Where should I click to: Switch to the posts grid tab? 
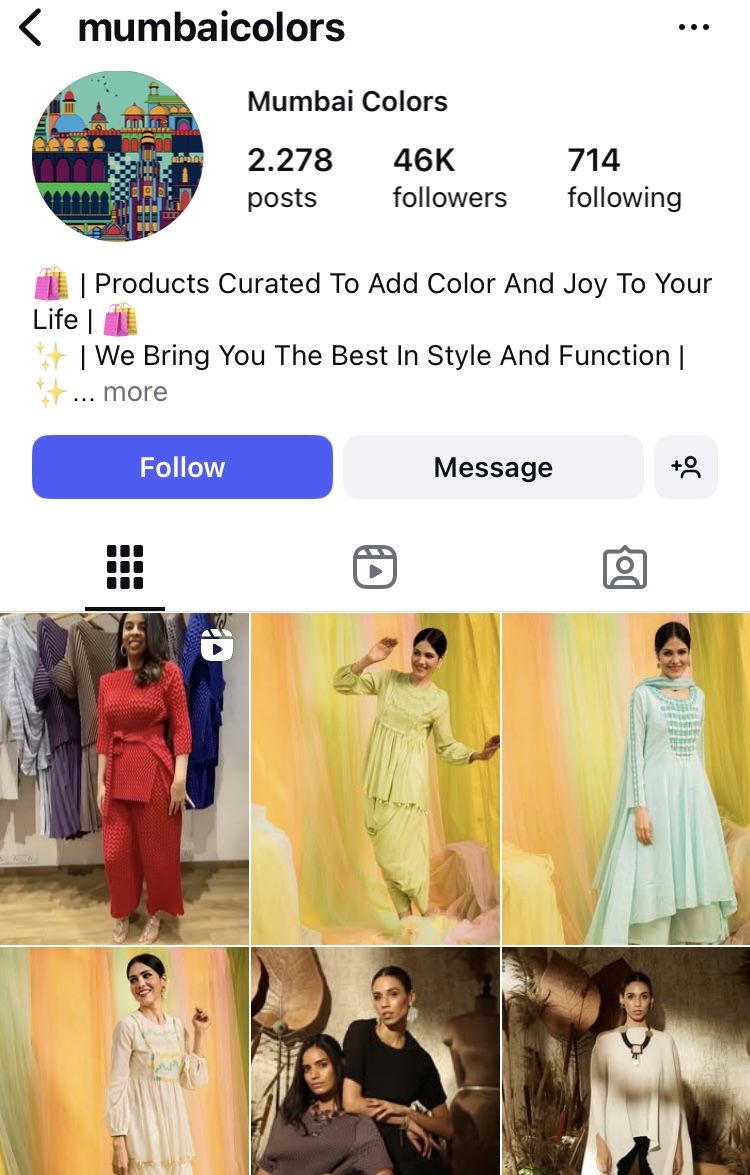point(125,567)
